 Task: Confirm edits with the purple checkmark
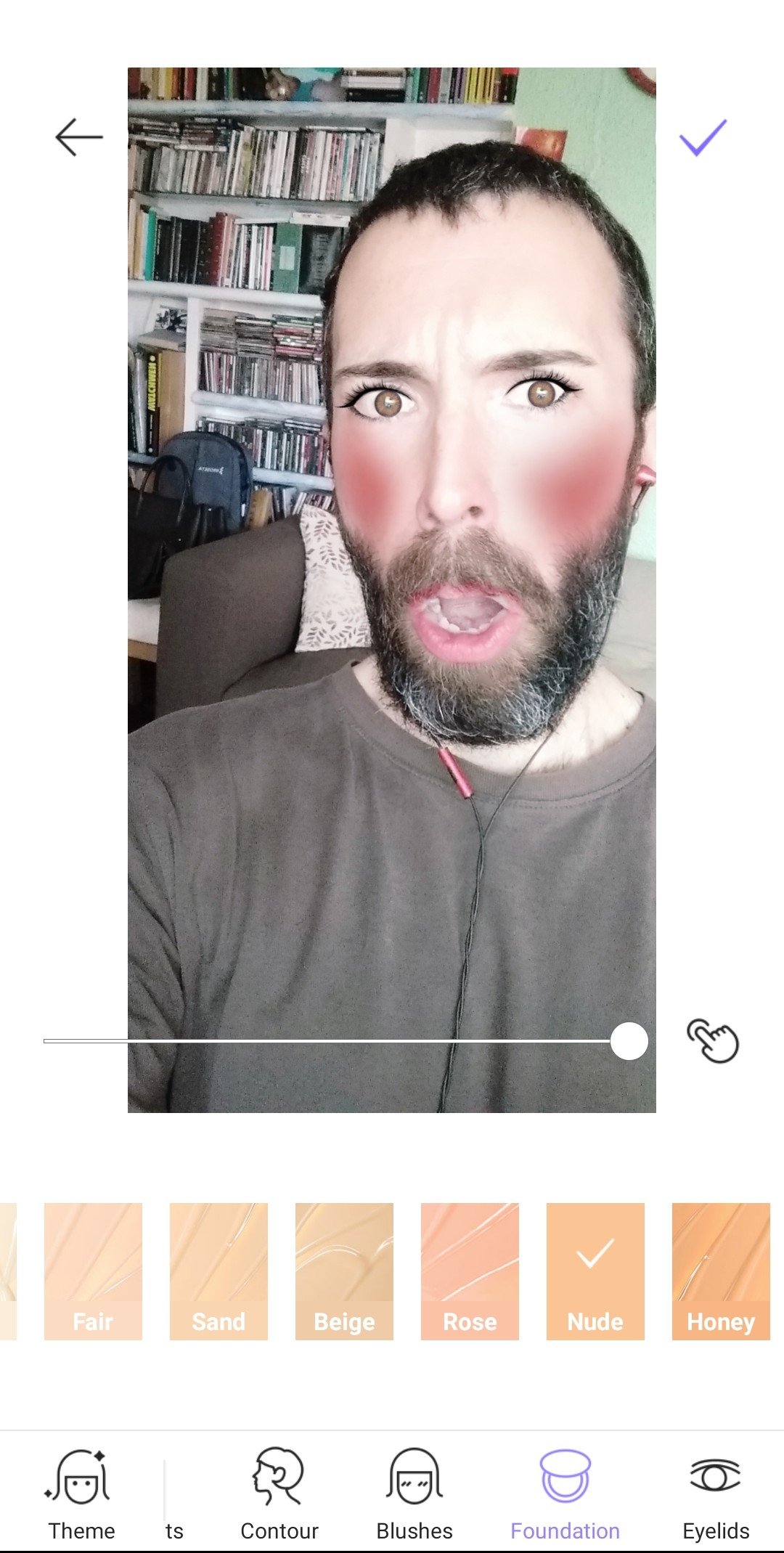coord(702,137)
